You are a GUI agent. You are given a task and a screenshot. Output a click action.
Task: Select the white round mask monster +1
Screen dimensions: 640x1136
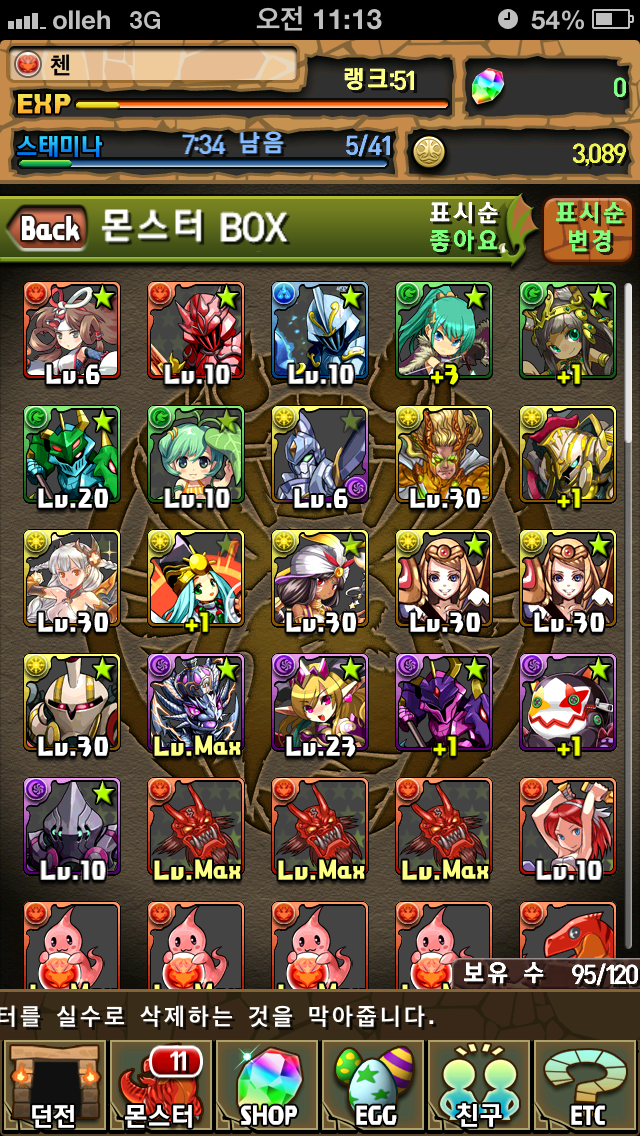tap(568, 702)
